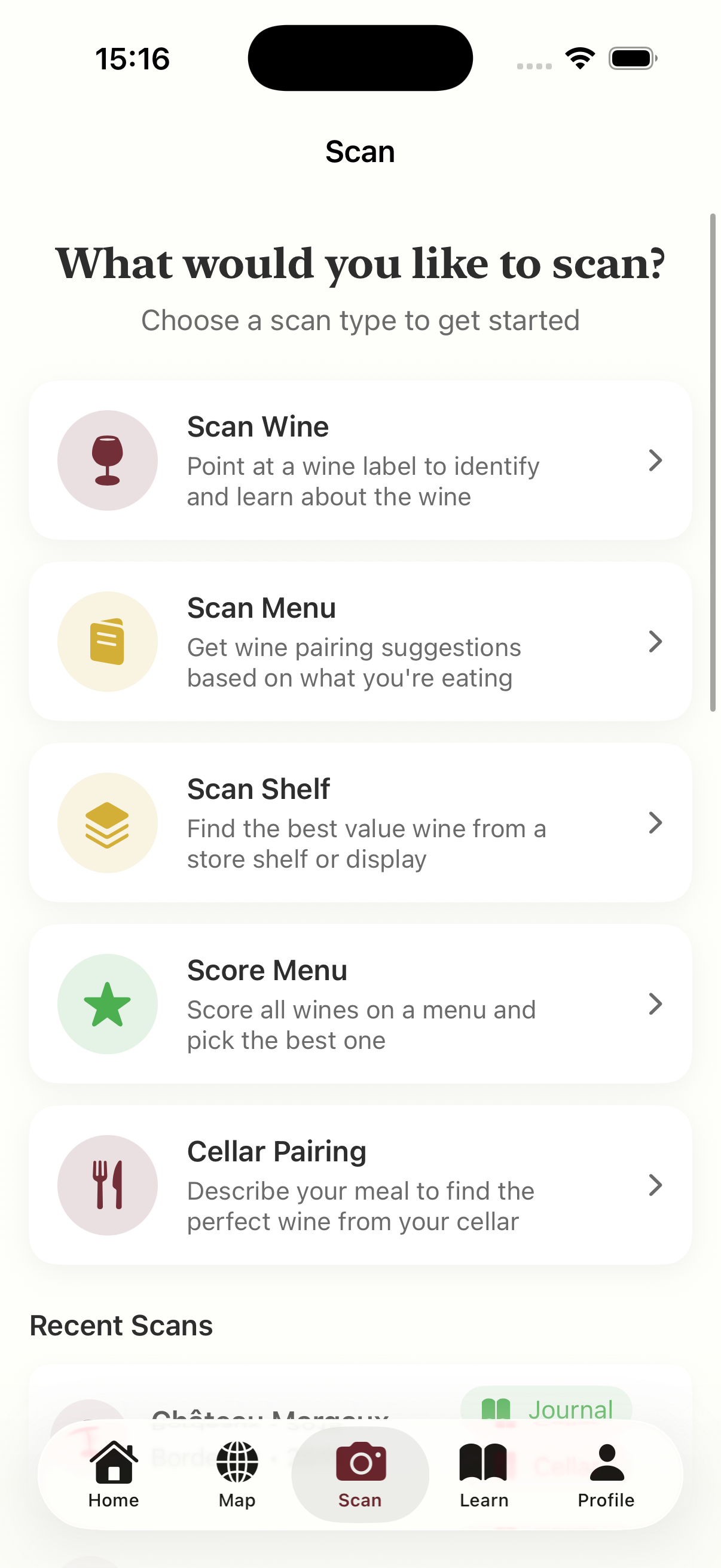Tap the green star icon on Score Menu
This screenshot has height=1568, width=721.
coord(108,1003)
